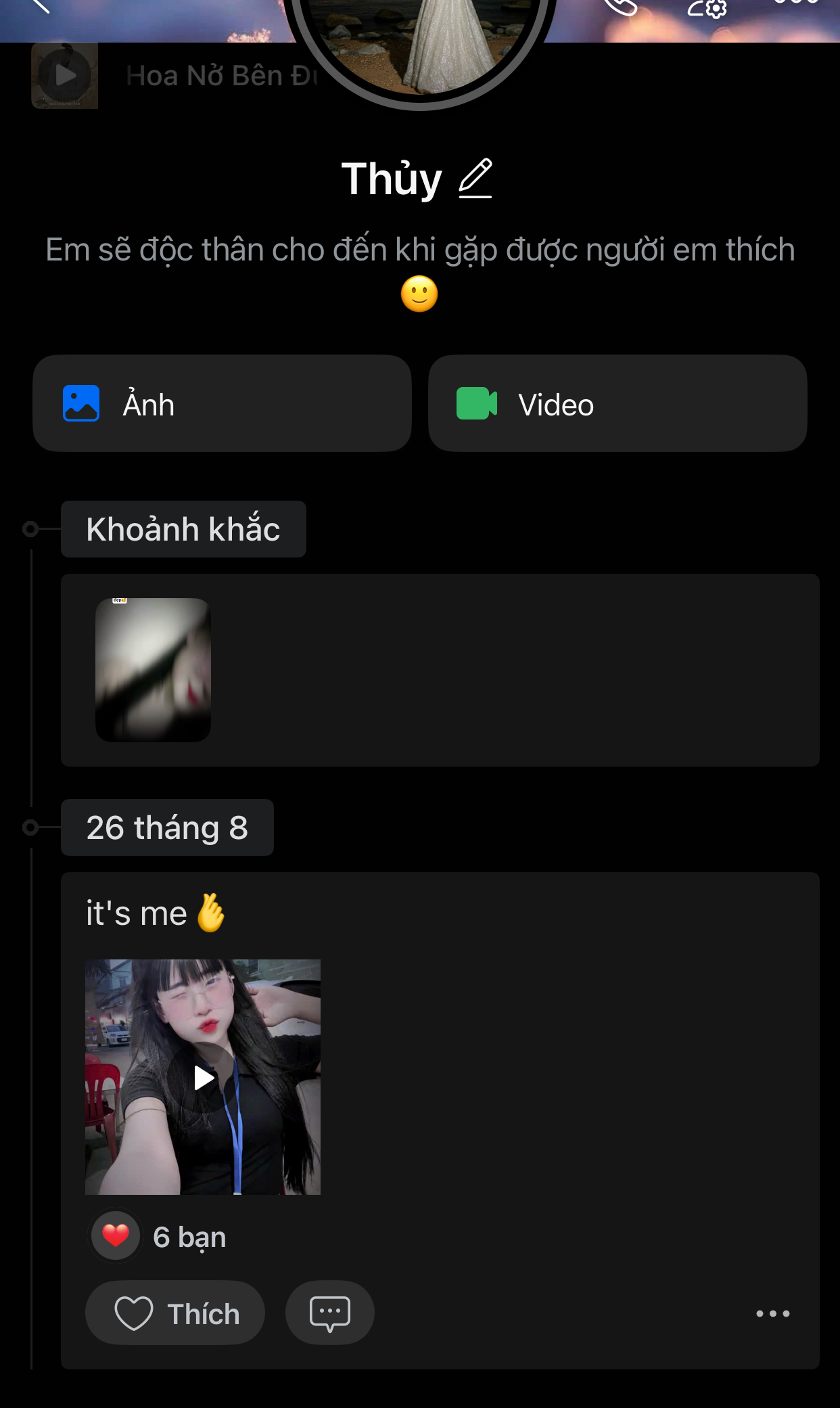Edit the Thủy profile name
The height and width of the screenshot is (1408, 840).
coord(475,179)
